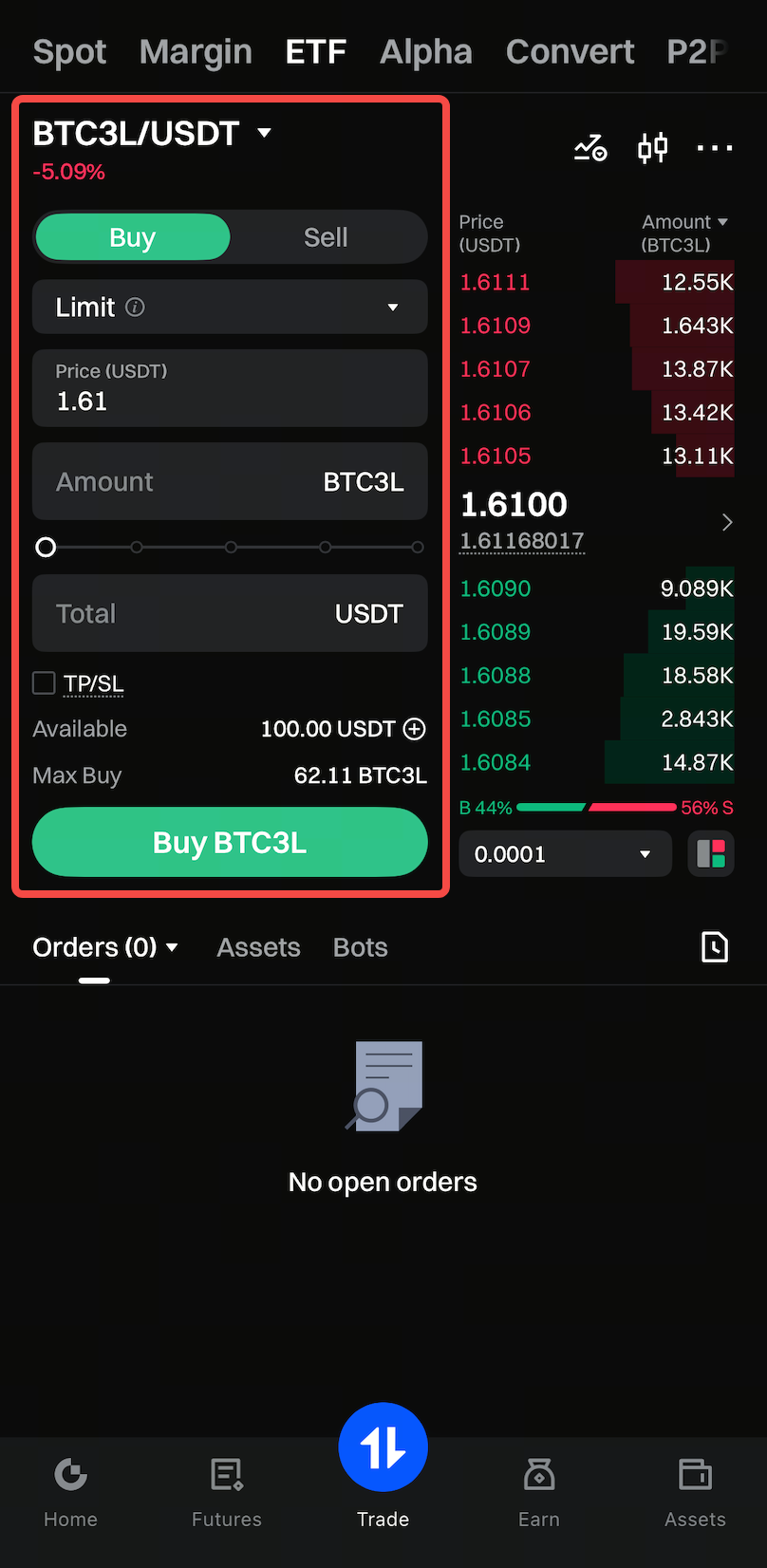Screen dimensions: 767x1568
Task: Open order book settings sliders icon
Action: (652, 148)
